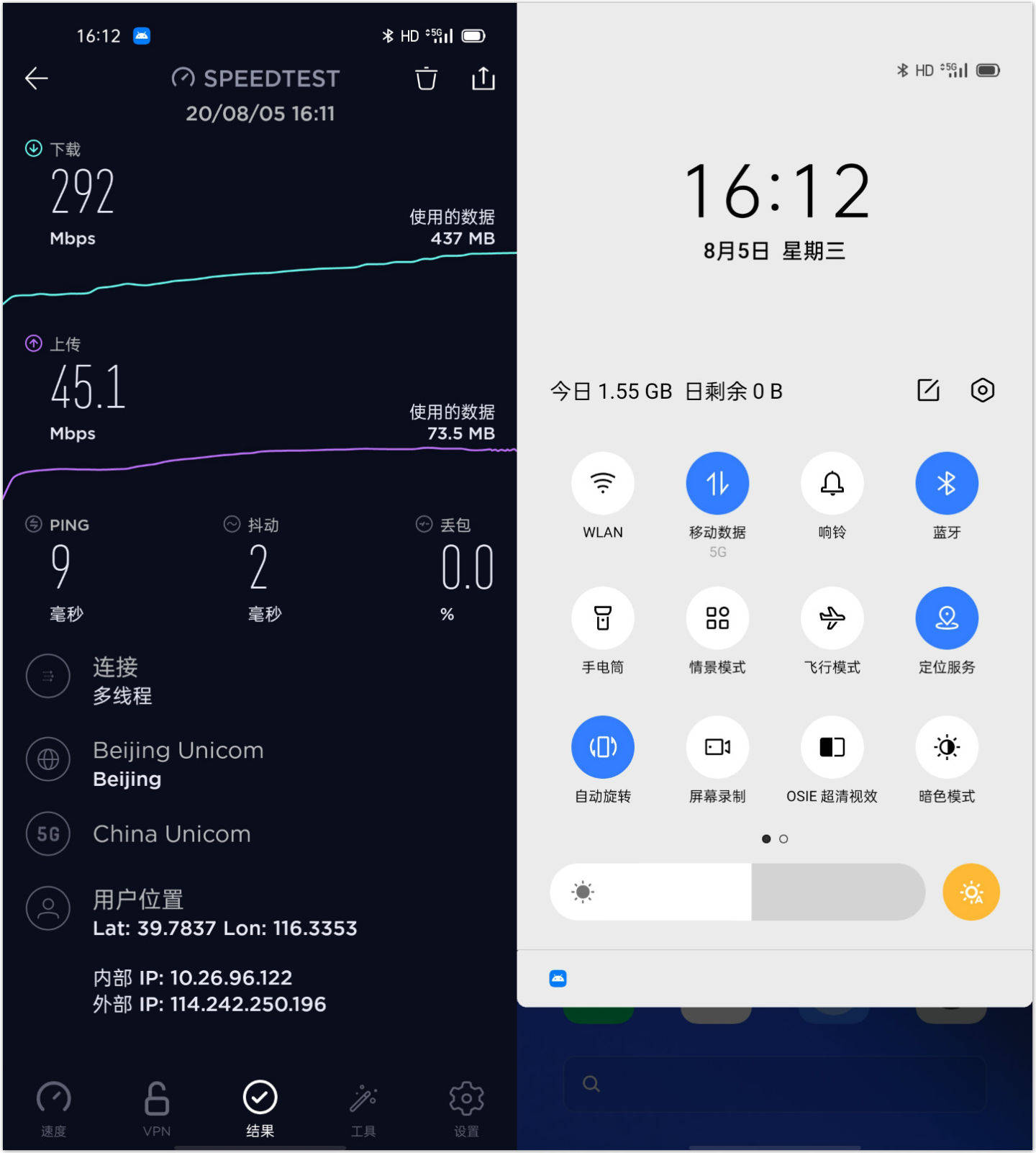This screenshot has width=1036, height=1153.
Task: Turn on the flashlight (手电筒)
Action: coord(603,618)
